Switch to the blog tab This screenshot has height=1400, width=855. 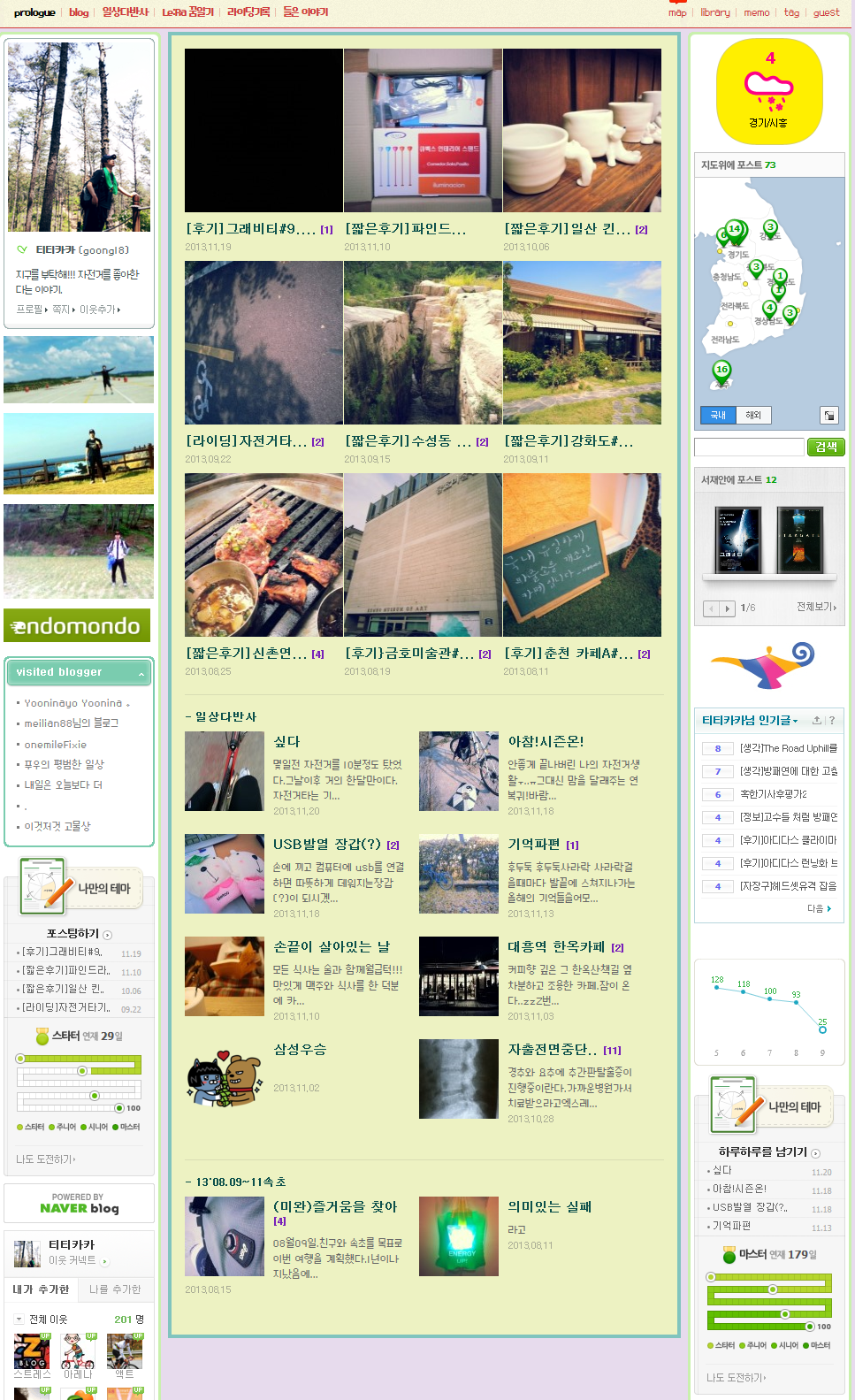(79, 12)
